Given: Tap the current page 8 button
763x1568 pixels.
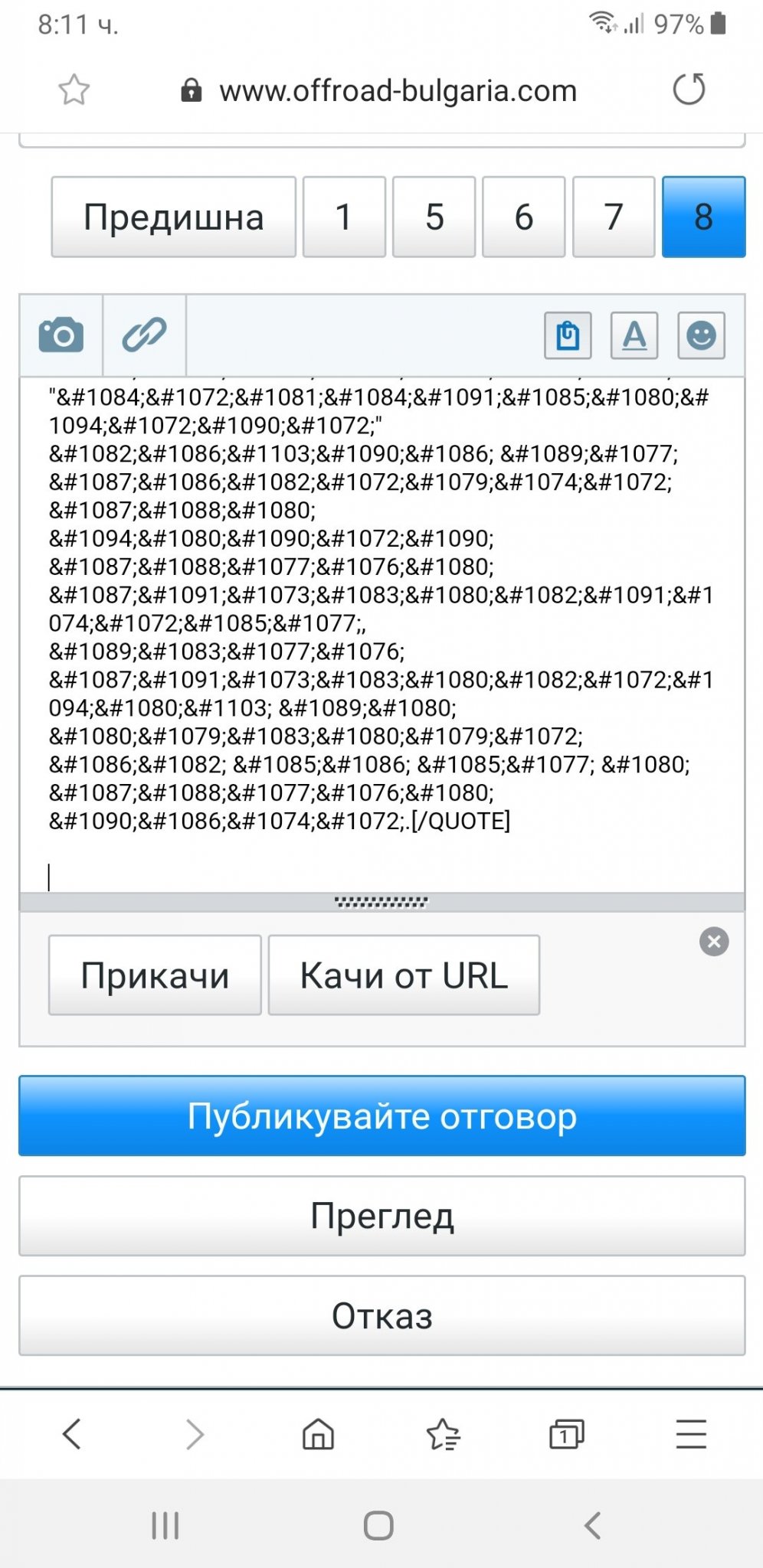Looking at the screenshot, I should (703, 217).
